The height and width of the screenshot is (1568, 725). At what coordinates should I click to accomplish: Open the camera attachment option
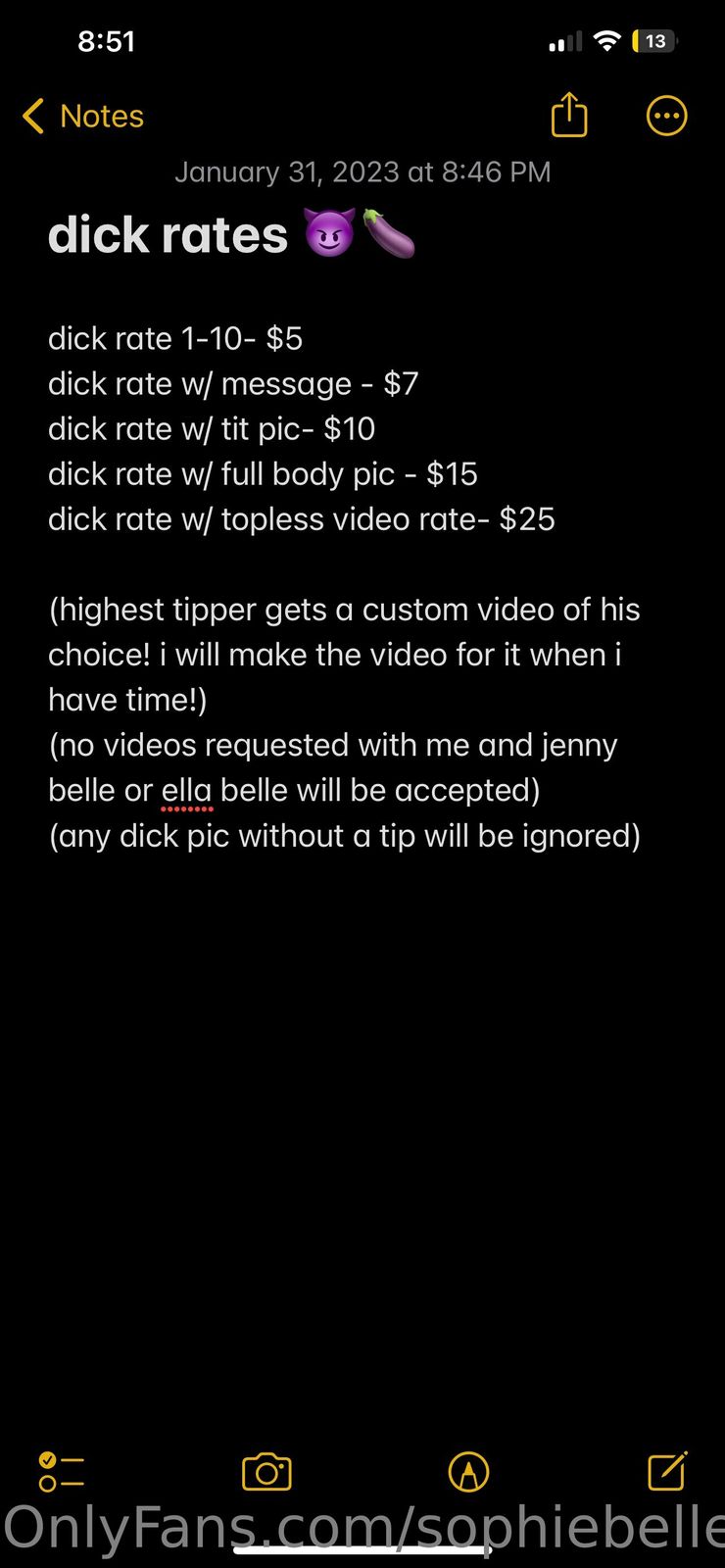click(266, 1472)
